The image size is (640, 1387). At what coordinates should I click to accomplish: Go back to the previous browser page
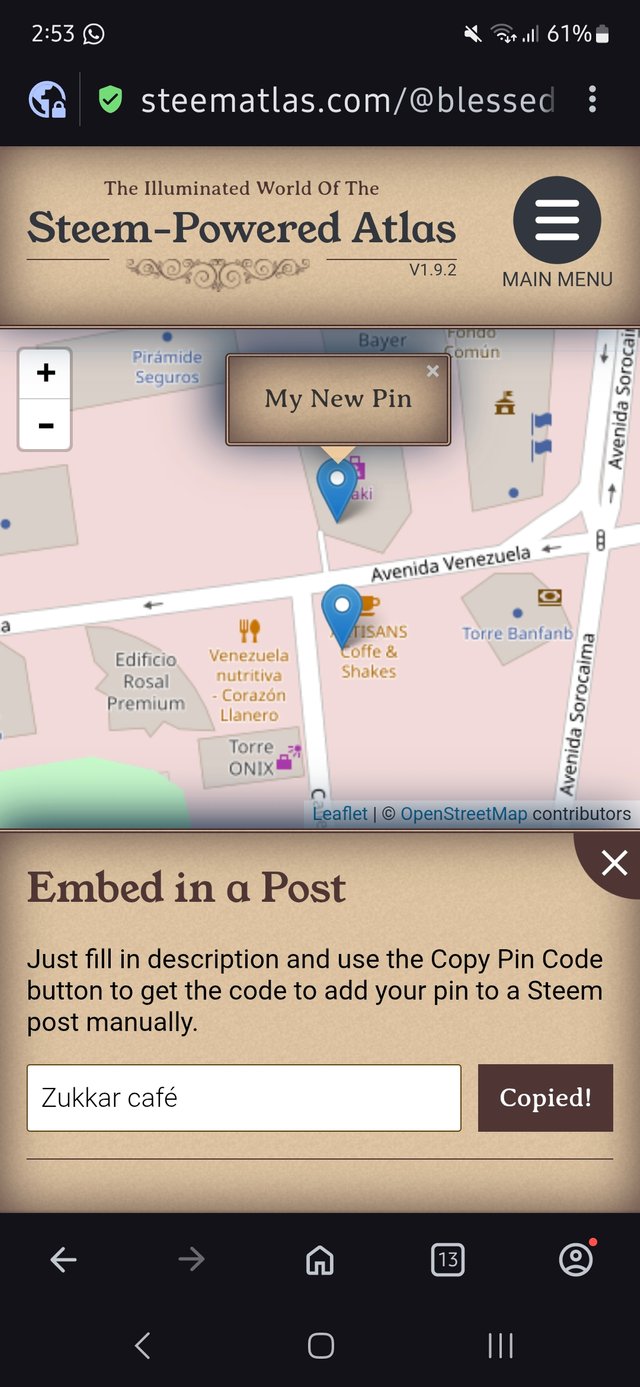[x=63, y=1260]
